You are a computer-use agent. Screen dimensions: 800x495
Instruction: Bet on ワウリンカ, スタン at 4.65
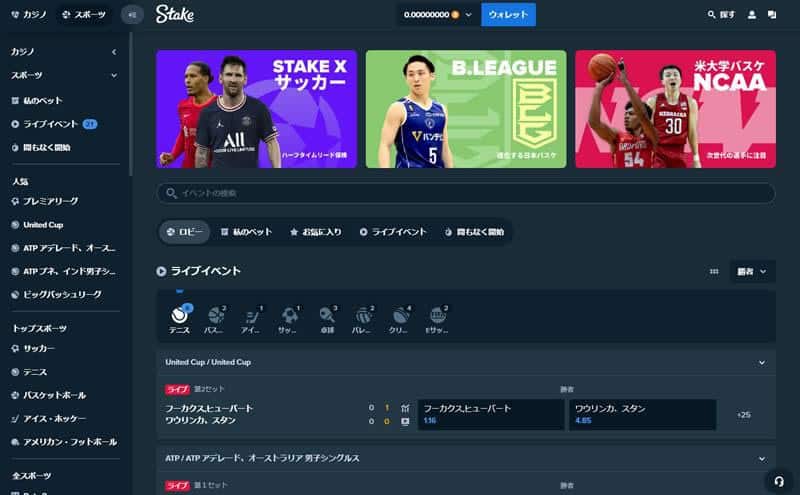(642, 414)
